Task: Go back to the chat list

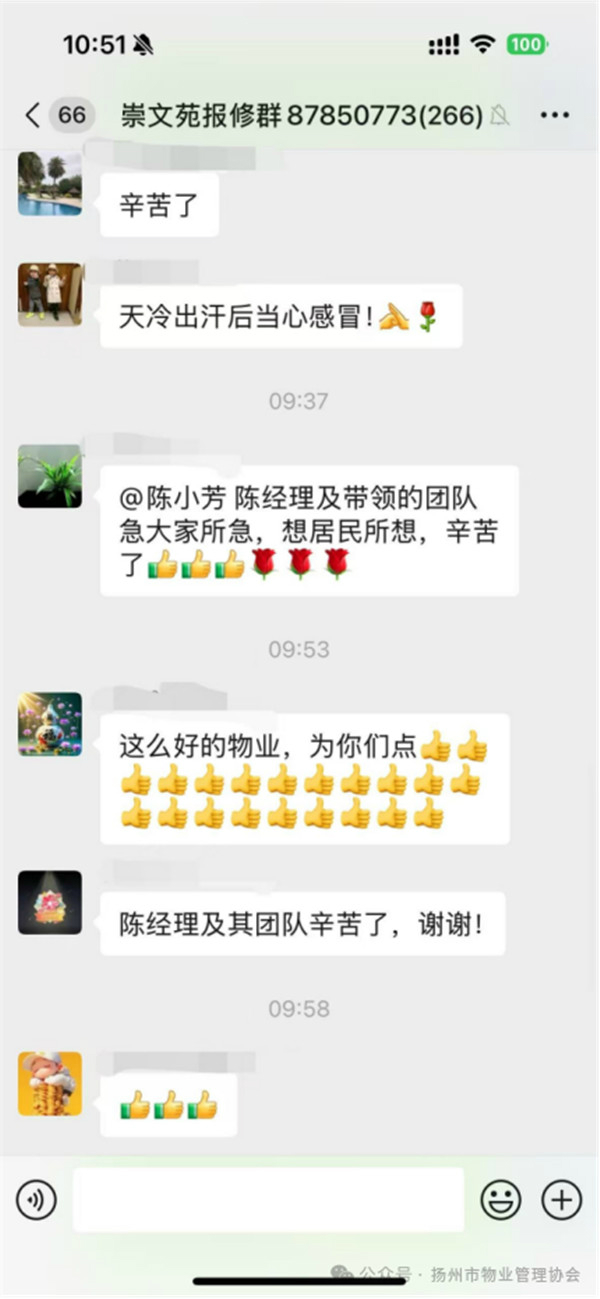Action: [x=34, y=115]
